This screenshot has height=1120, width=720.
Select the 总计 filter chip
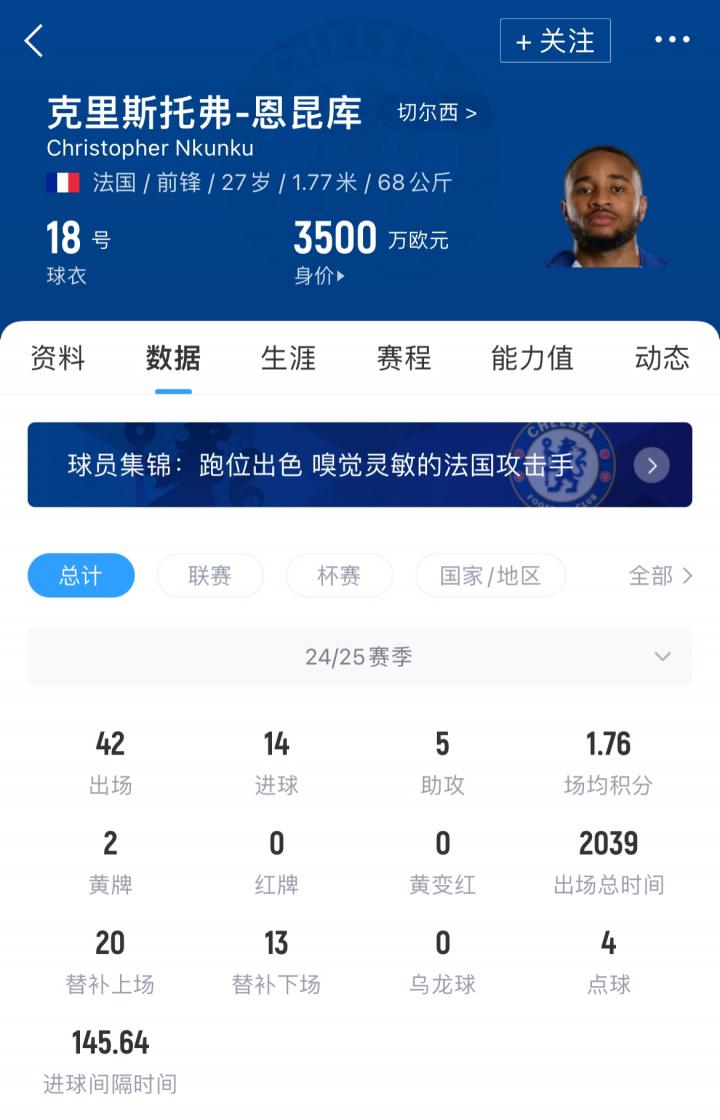click(81, 576)
